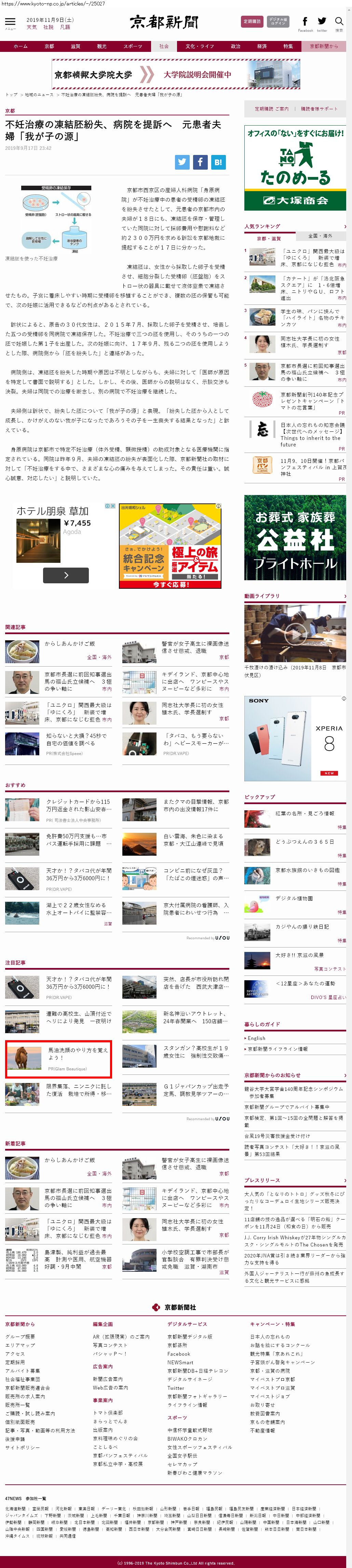
Task: Switch ranking to 全国・海外 tab
Action: [x=320, y=236]
